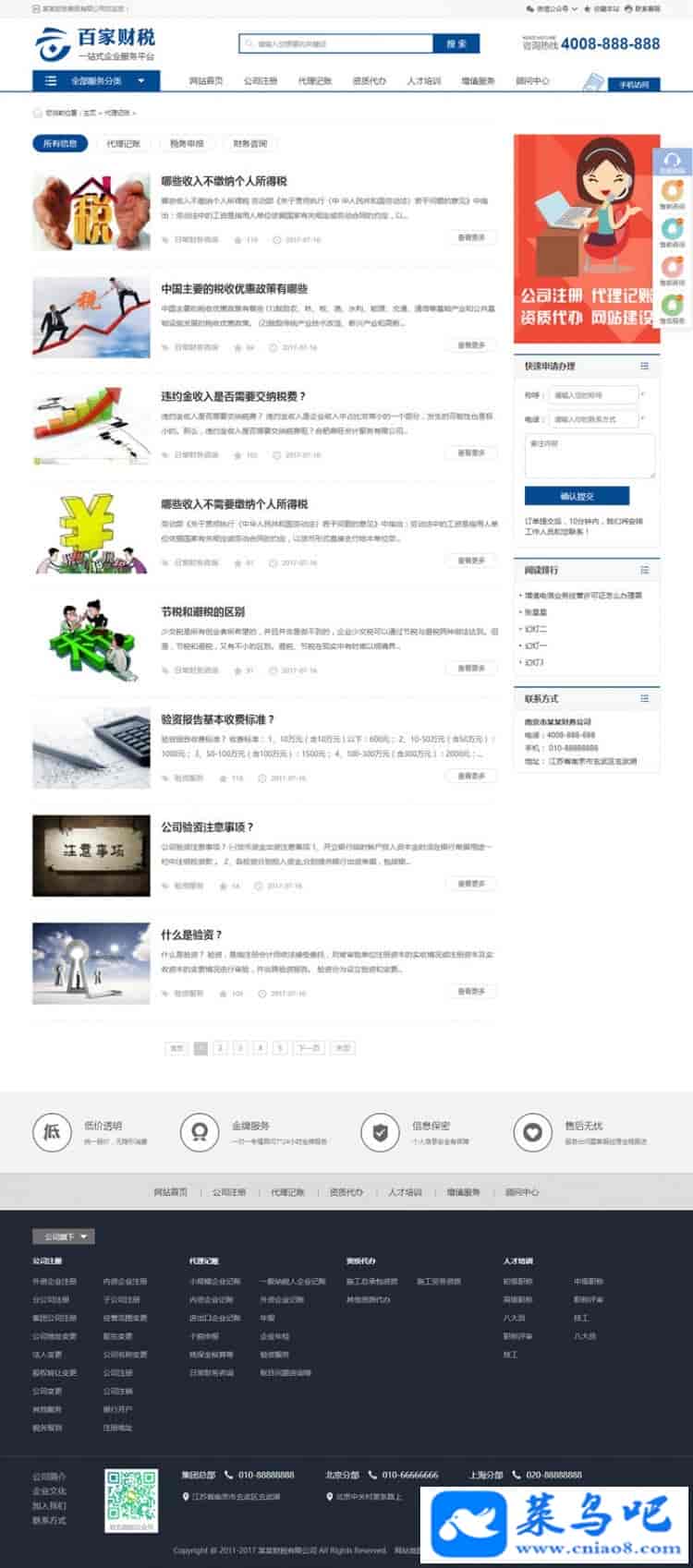Expand the 全部服务分类 dropdown menu
Image resolution: width=693 pixels, height=1568 pixels.
[x=96, y=81]
